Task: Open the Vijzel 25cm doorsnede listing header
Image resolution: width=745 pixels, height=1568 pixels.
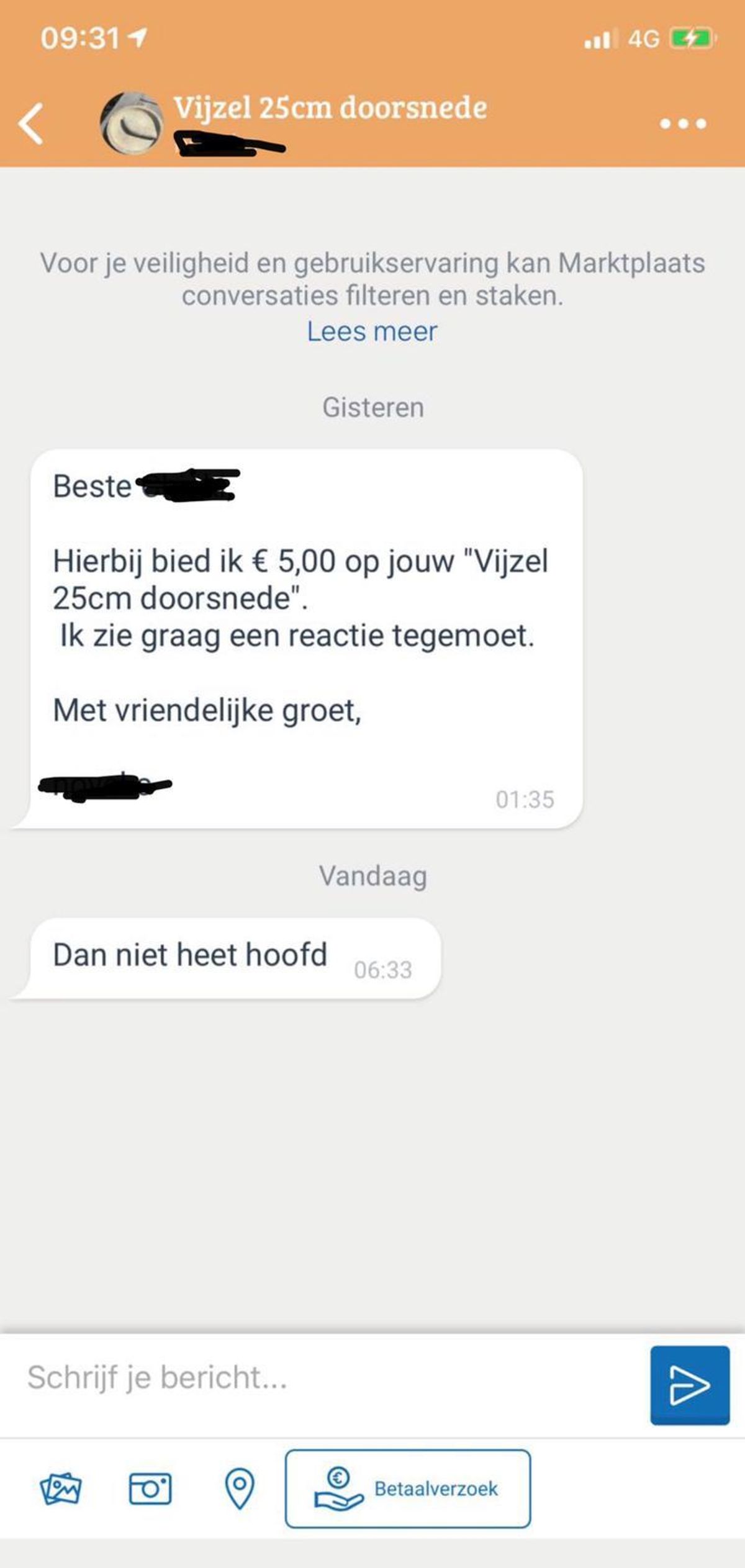Action: [x=330, y=108]
